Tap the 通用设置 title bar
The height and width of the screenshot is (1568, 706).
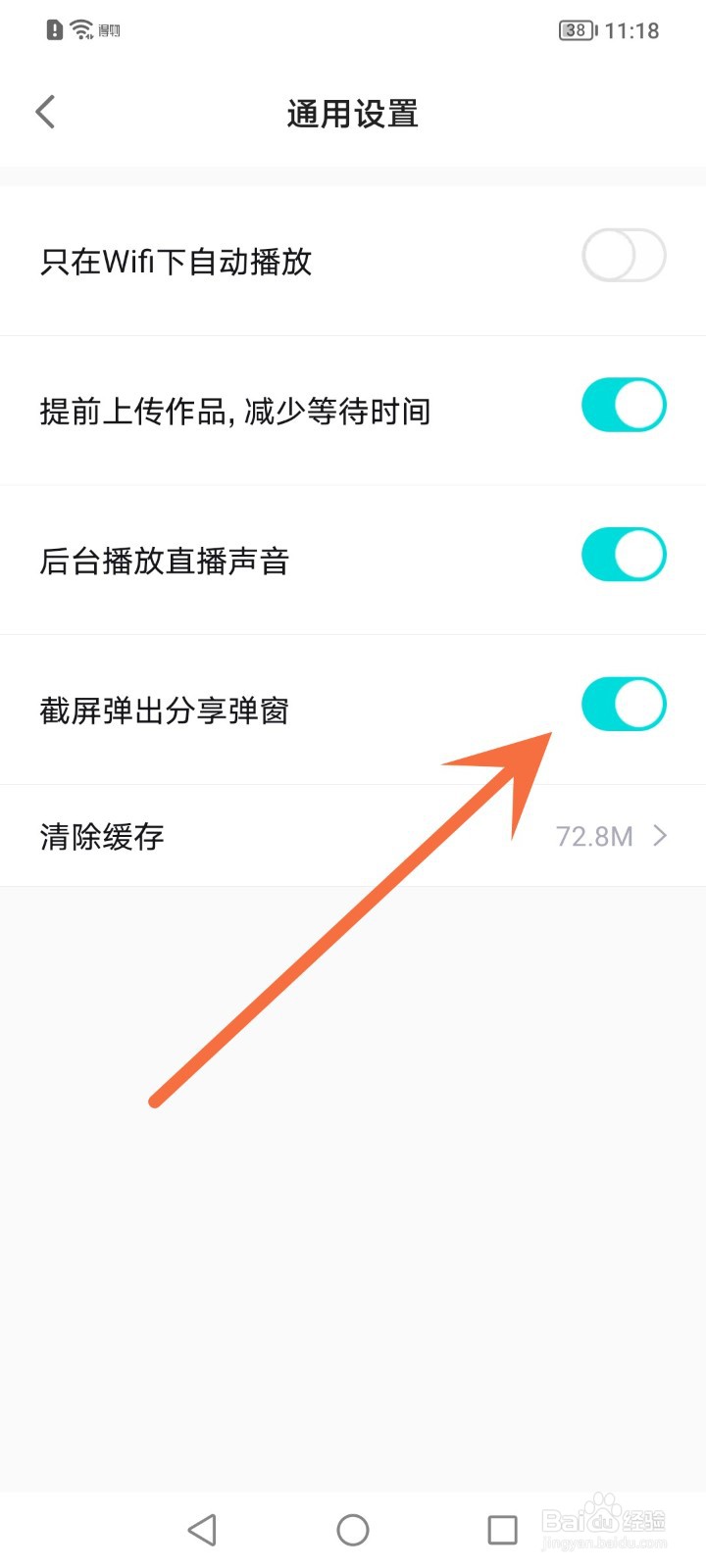(352, 113)
